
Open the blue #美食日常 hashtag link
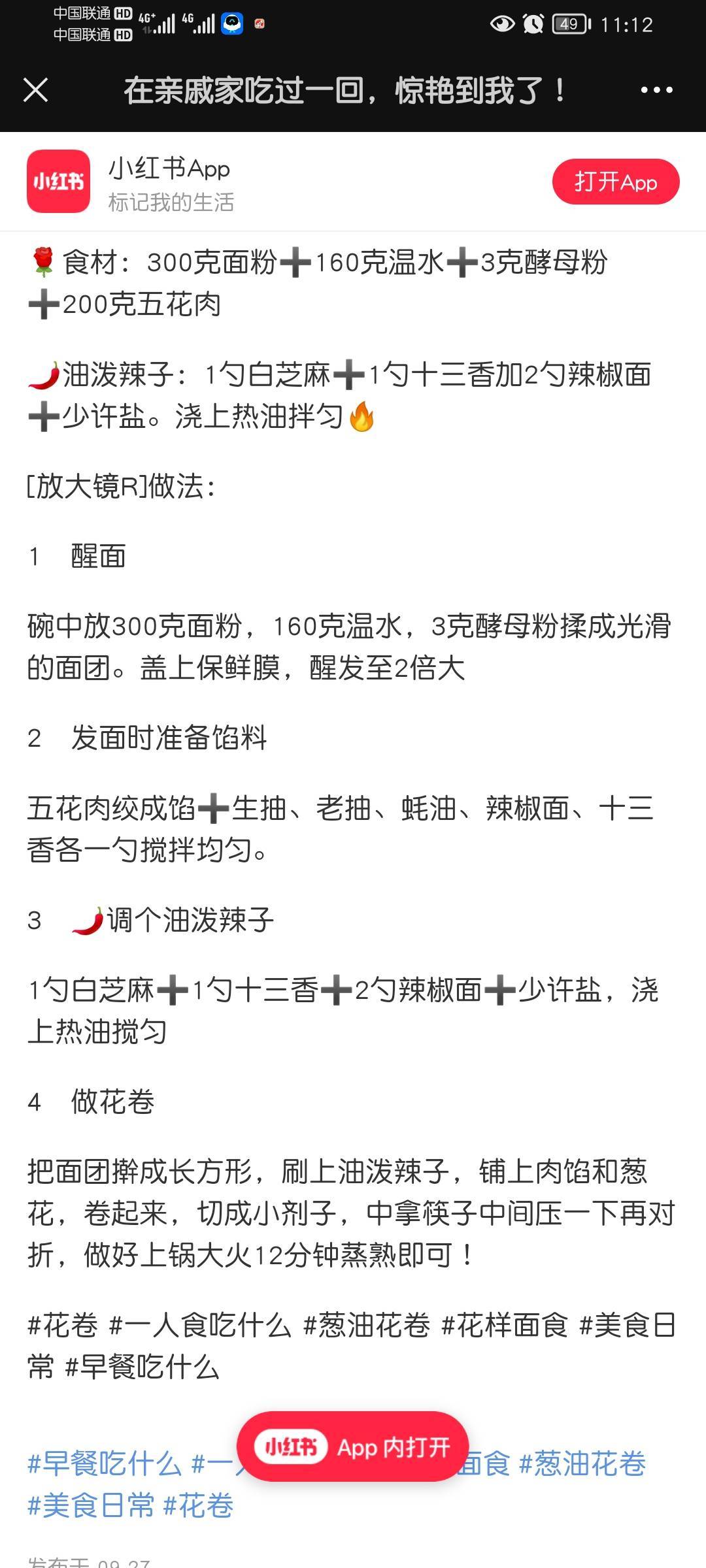point(91,1506)
